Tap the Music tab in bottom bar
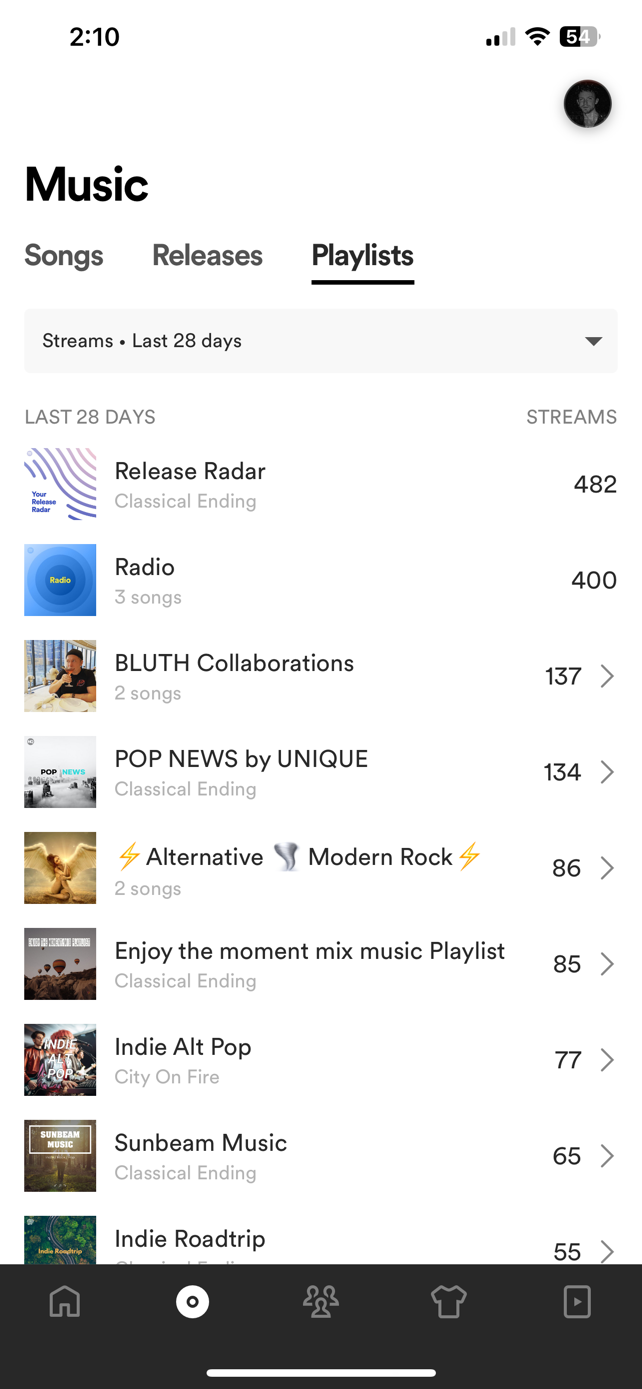642x1389 pixels. click(x=193, y=1302)
